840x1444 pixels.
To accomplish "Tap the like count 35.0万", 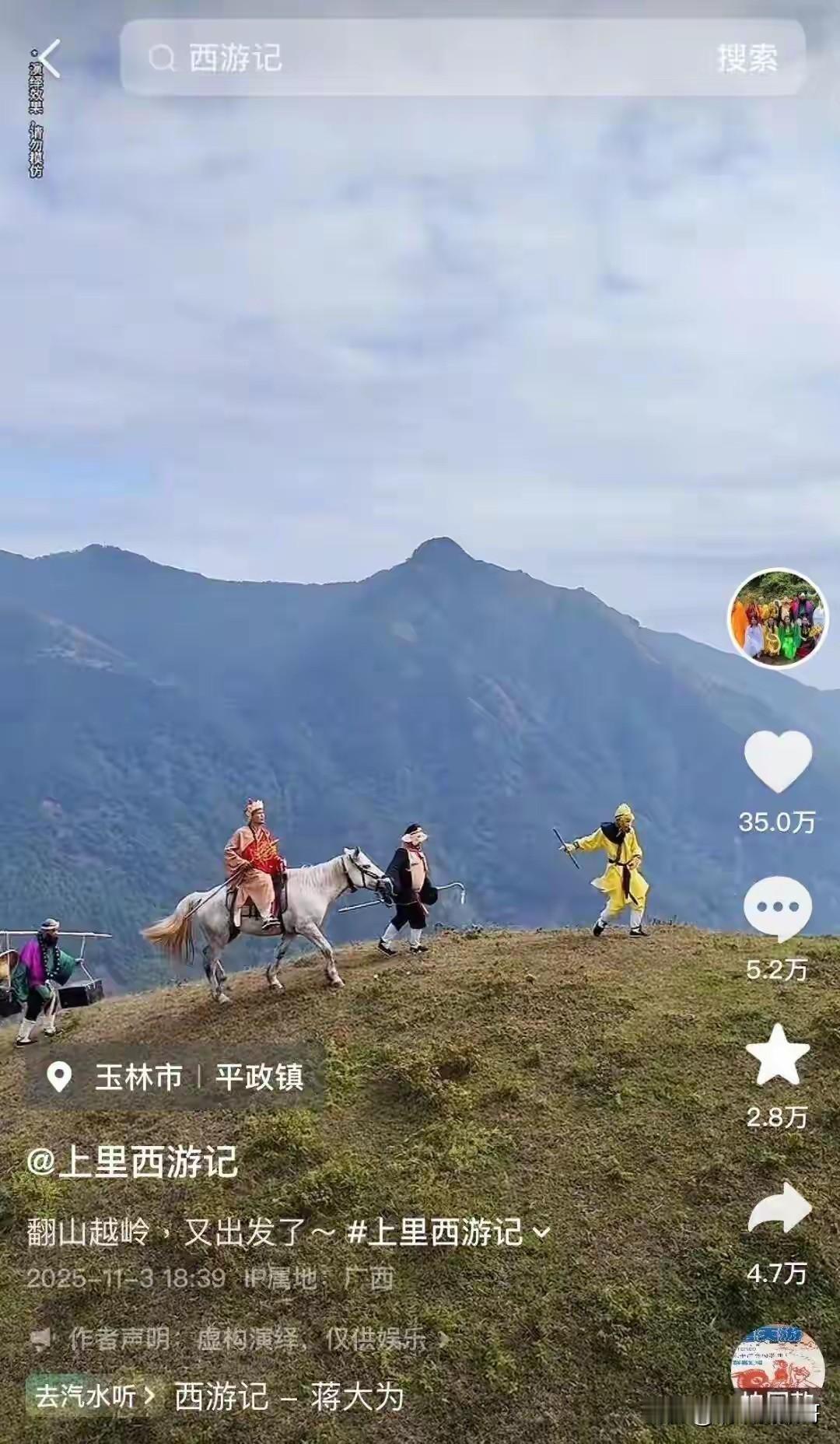I will (778, 822).
